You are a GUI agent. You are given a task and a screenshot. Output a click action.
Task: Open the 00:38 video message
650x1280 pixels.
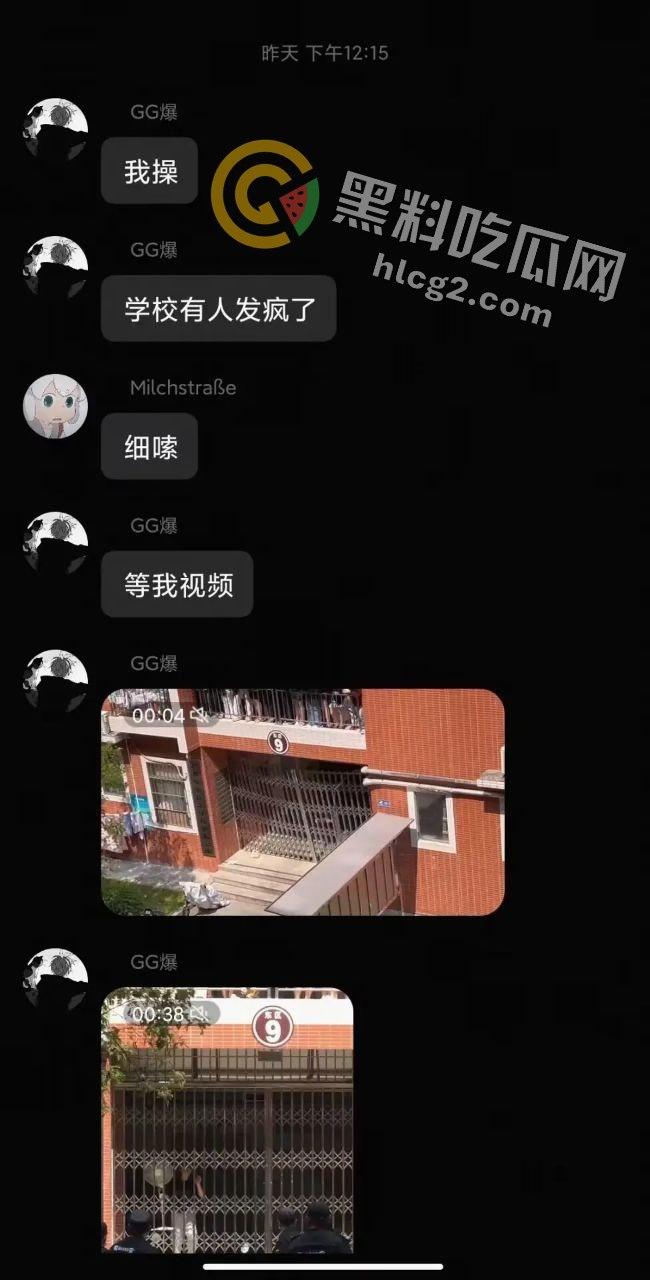point(227,1120)
